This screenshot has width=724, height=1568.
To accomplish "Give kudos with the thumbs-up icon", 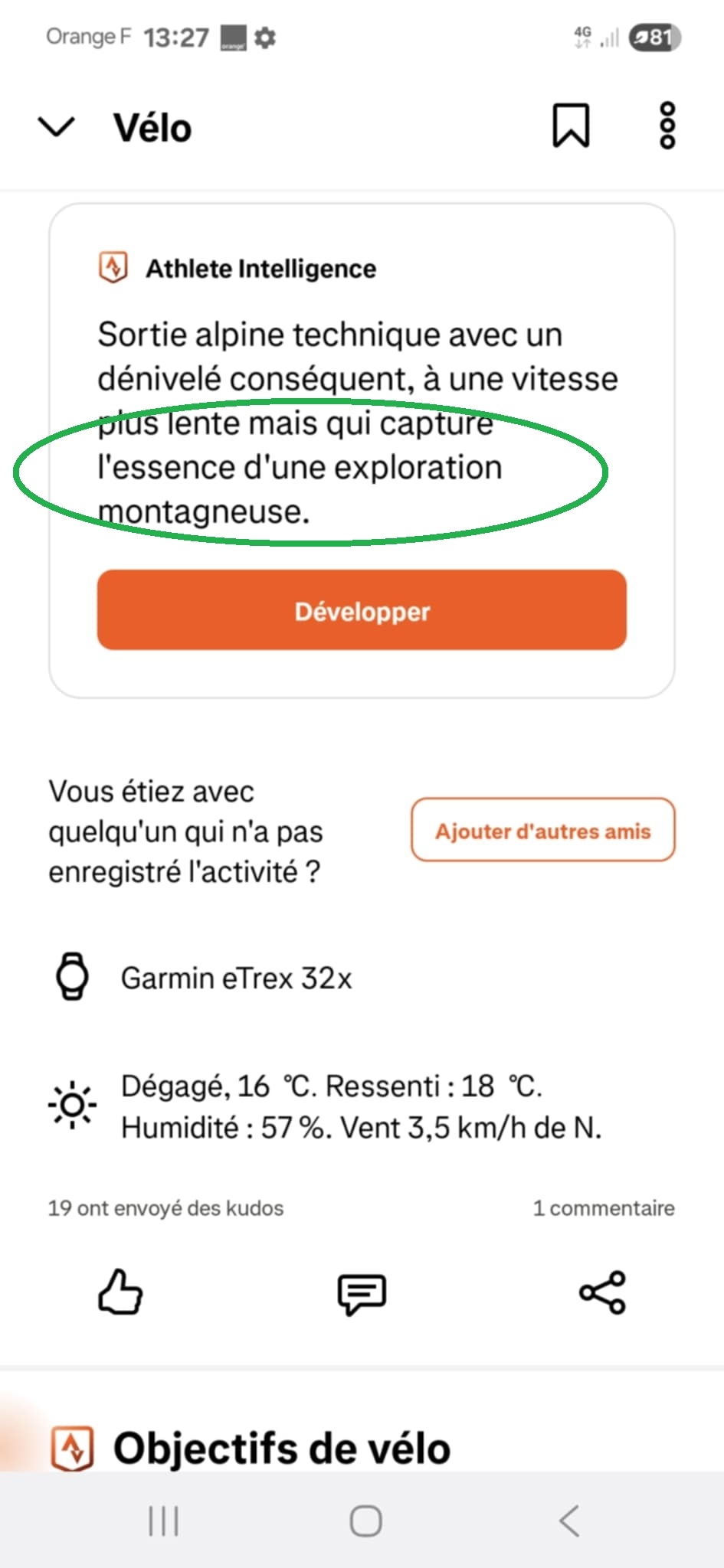I will pyautogui.click(x=120, y=1292).
